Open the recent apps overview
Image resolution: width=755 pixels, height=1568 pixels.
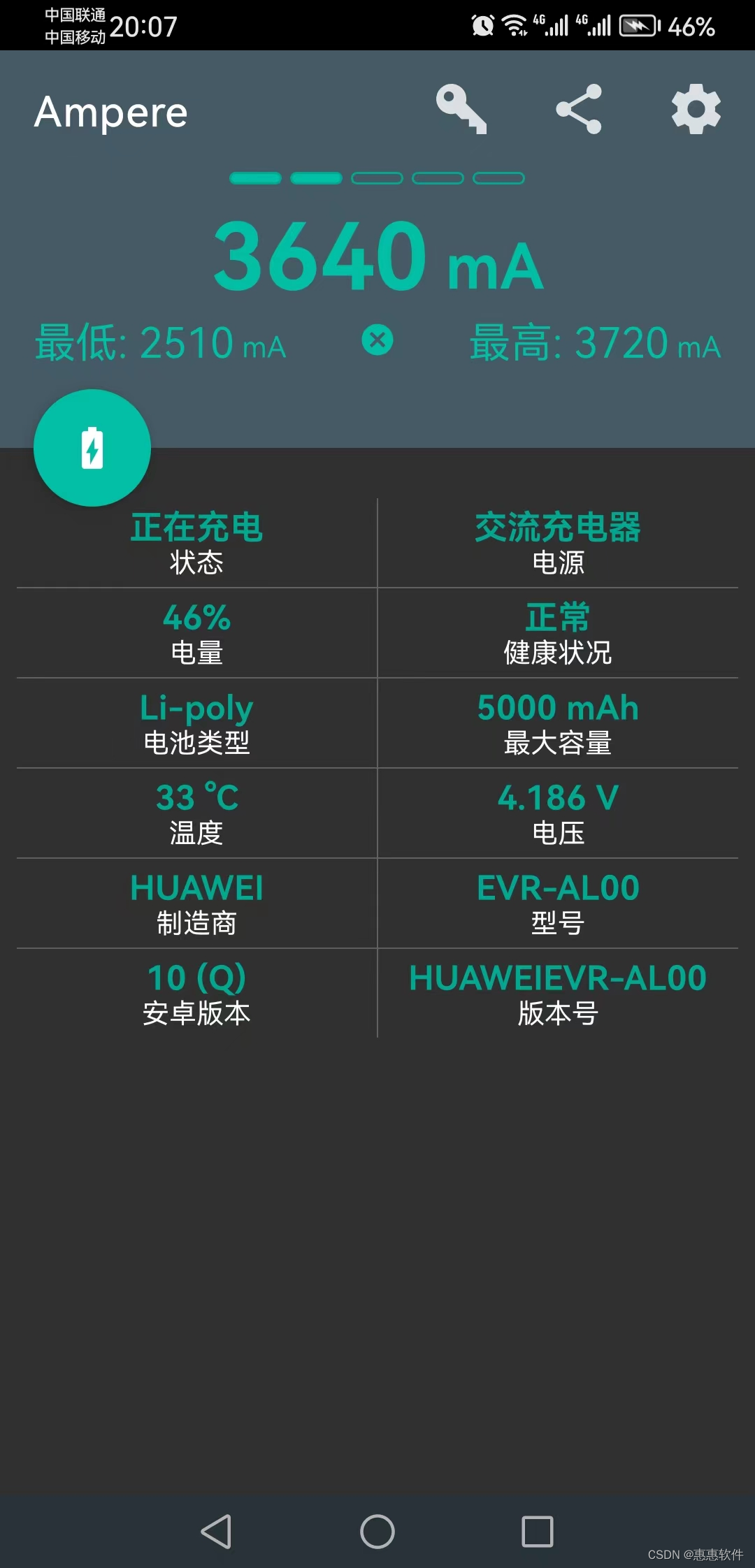tap(538, 1532)
